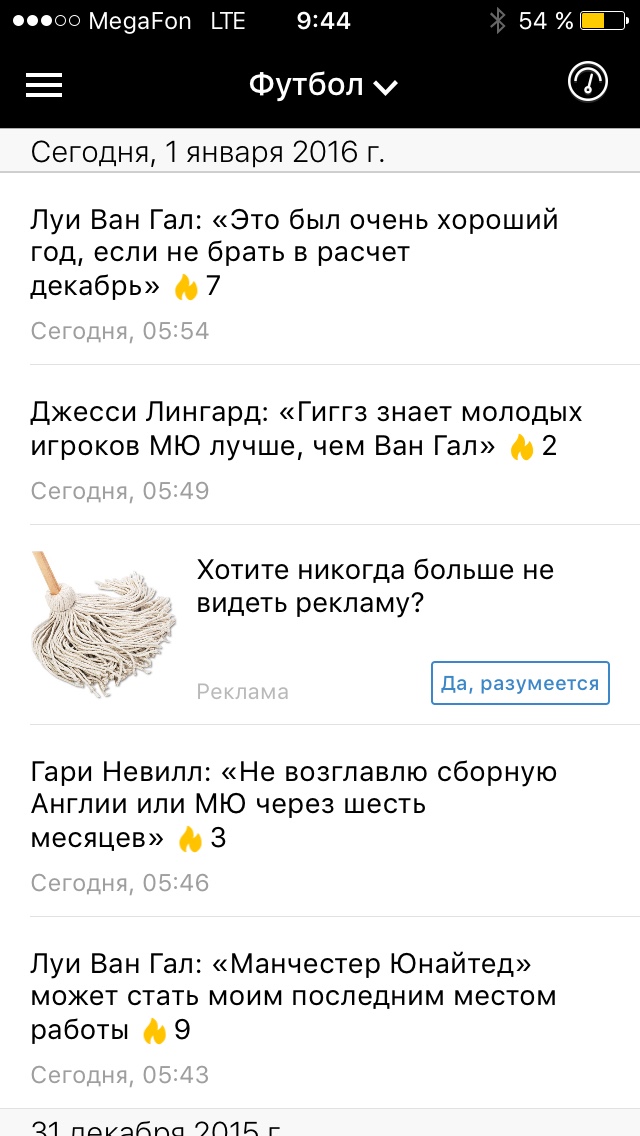View the Гари Невилл article on сборную Англии
Image resolution: width=640 pixels, height=1136 pixels.
tap(320, 821)
